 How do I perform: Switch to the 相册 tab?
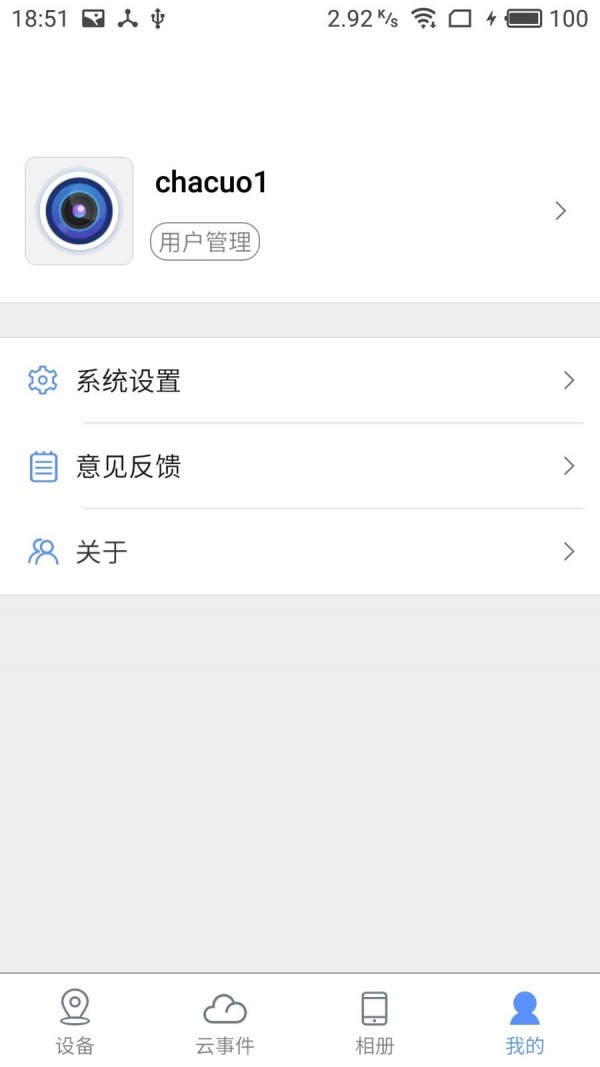(375, 1022)
